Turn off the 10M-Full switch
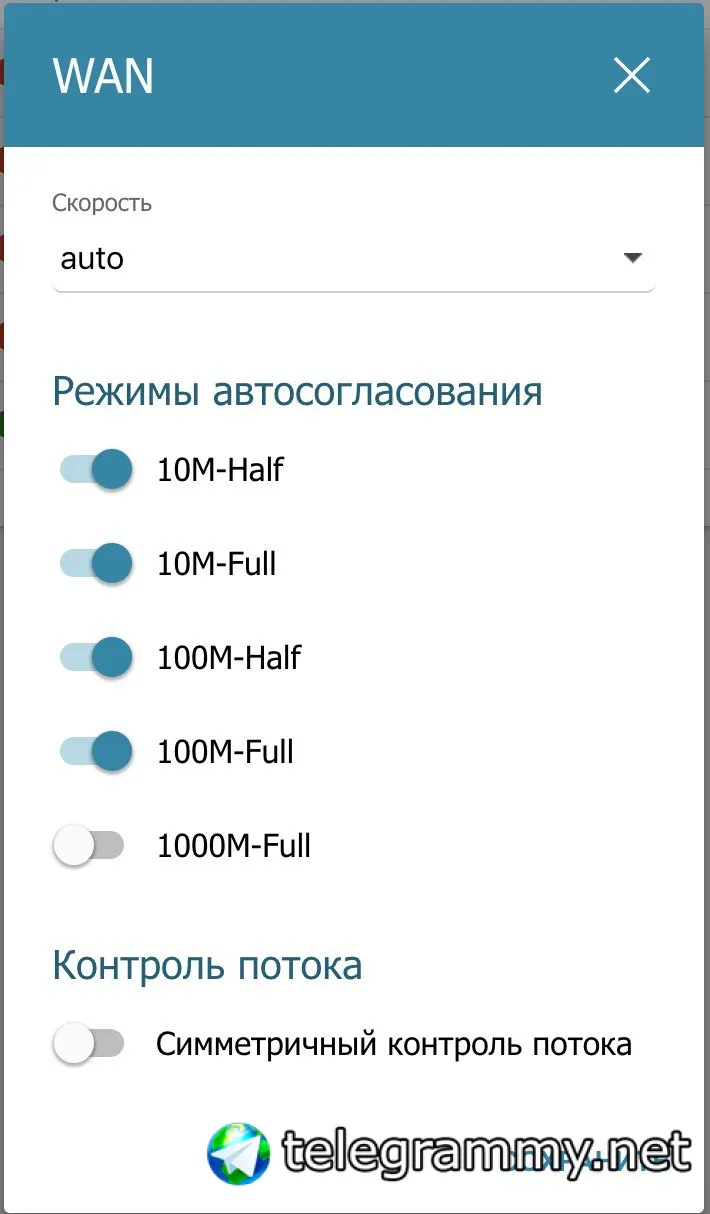 (x=96, y=563)
